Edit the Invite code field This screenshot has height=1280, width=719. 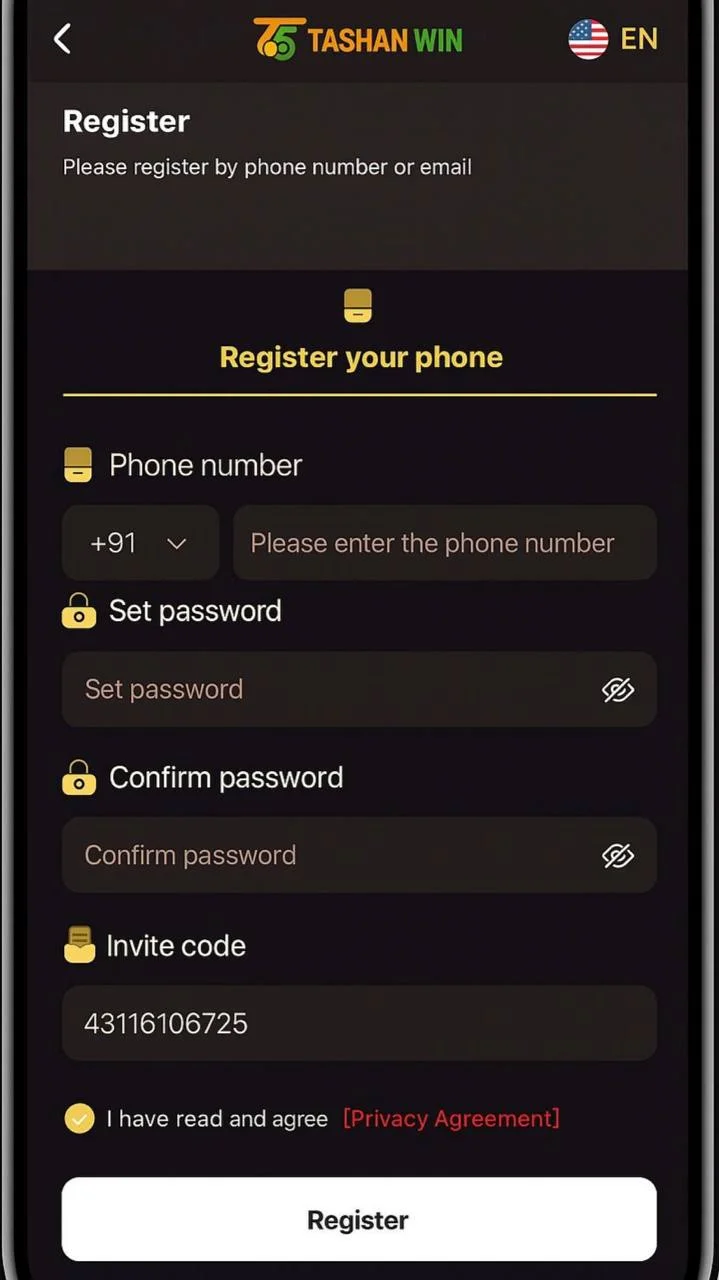[x=359, y=1023]
